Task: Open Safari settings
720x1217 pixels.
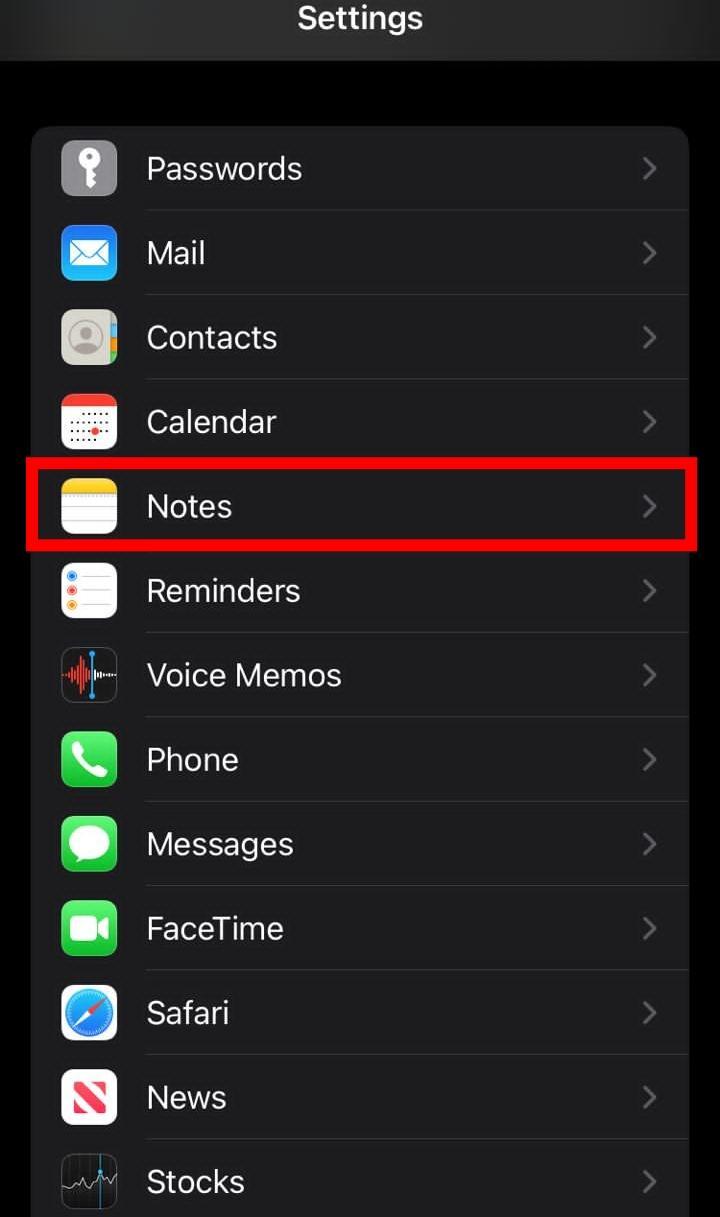Action: tap(360, 1012)
